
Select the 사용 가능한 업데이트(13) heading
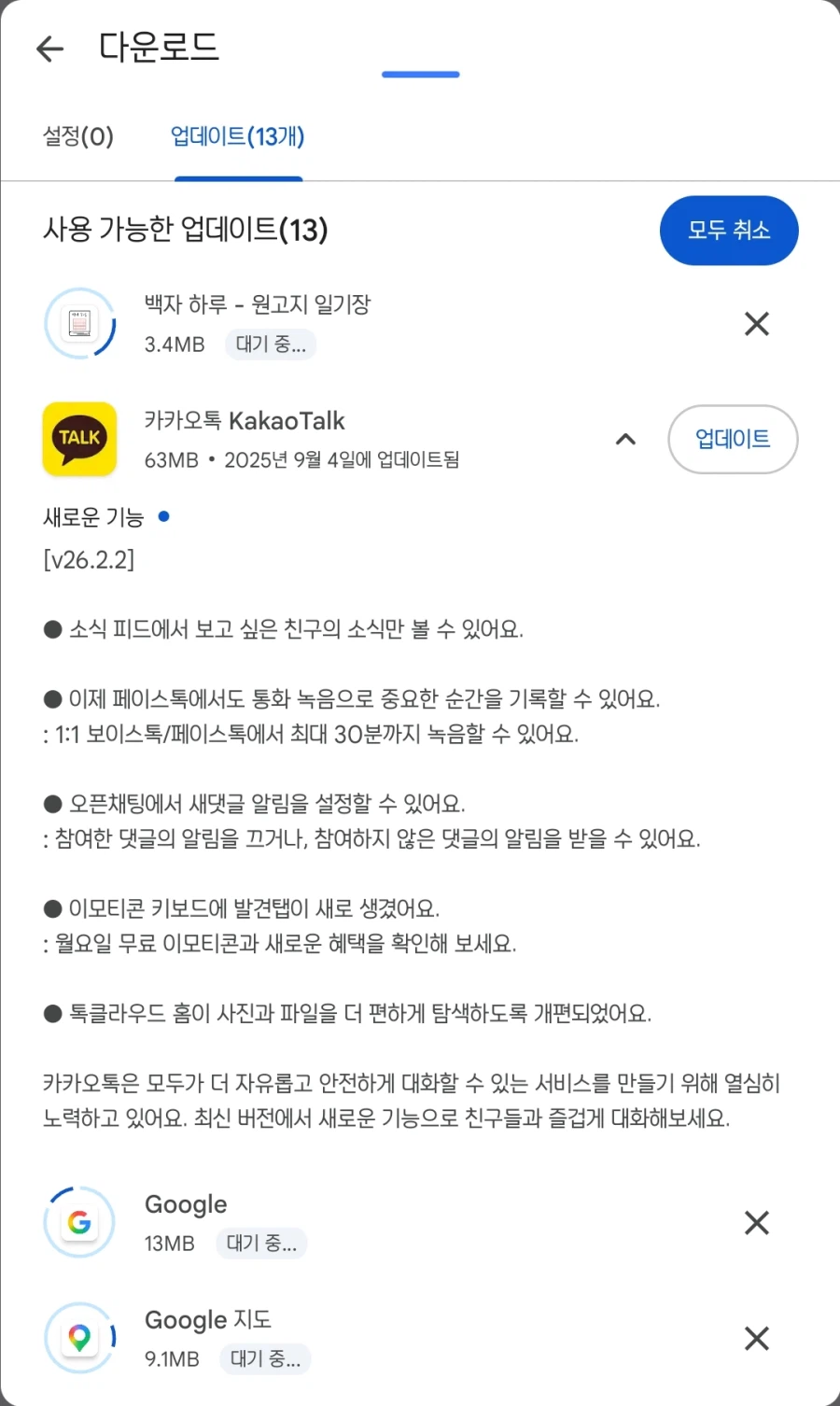tap(186, 231)
